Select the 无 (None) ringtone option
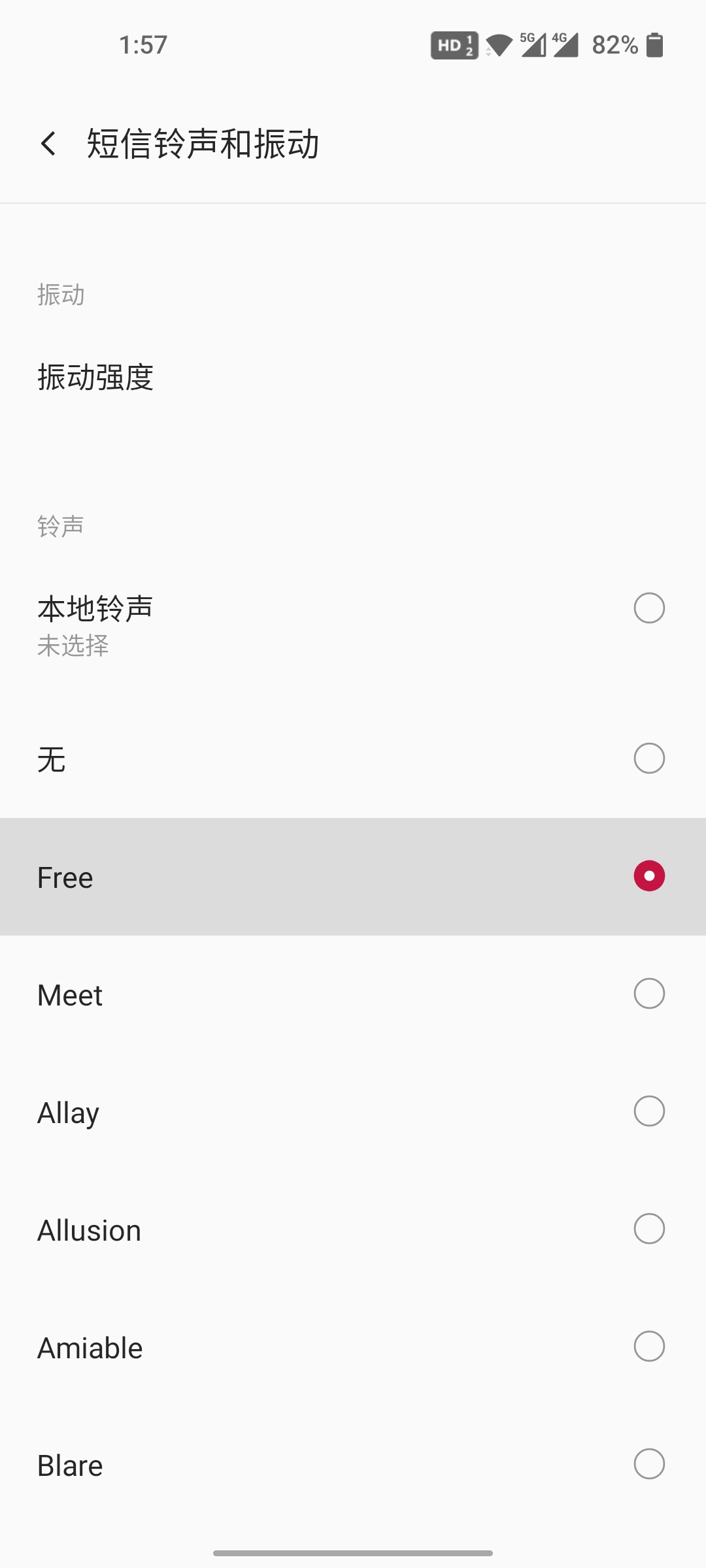Viewport: 706px width, 1568px height. coord(353,759)
